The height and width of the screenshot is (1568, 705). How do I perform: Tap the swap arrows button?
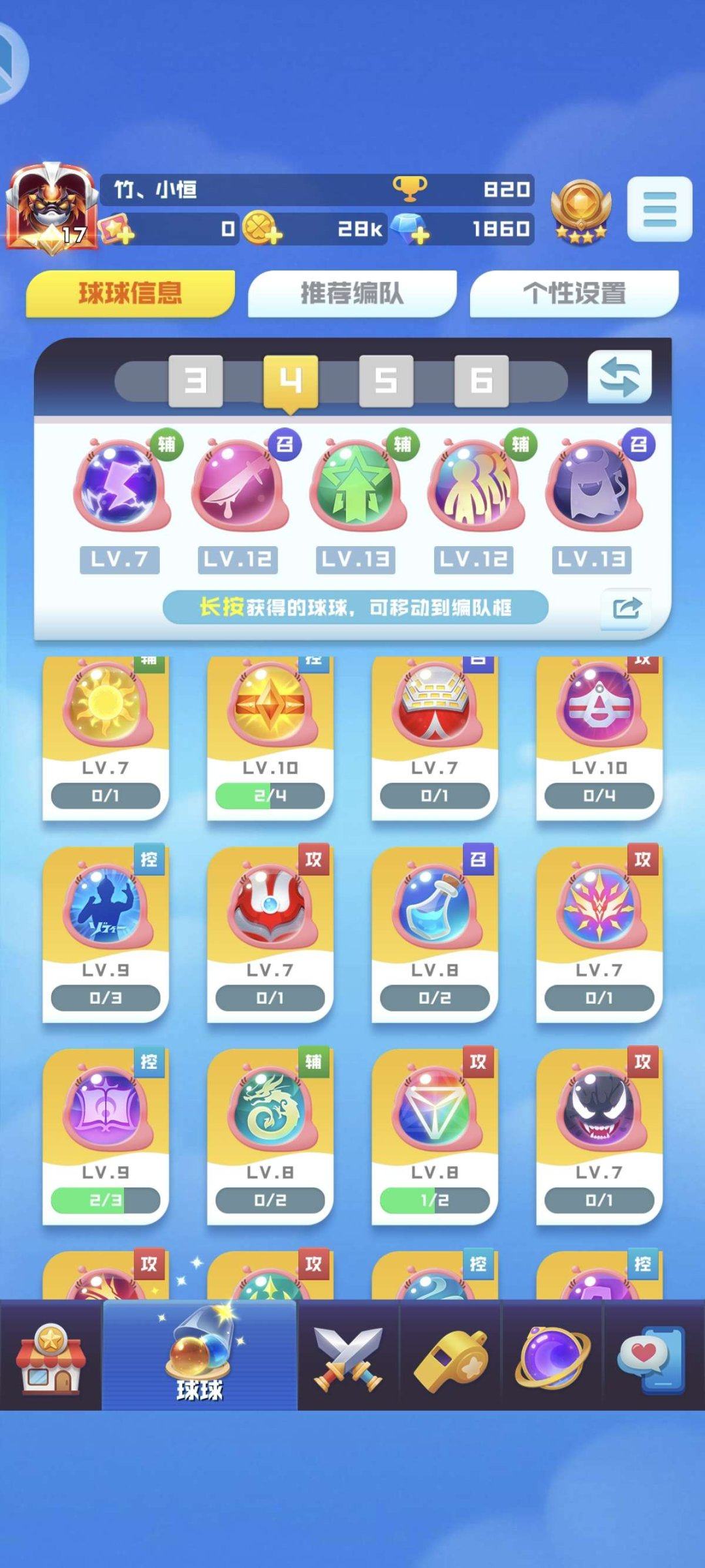tap(619, 378)
